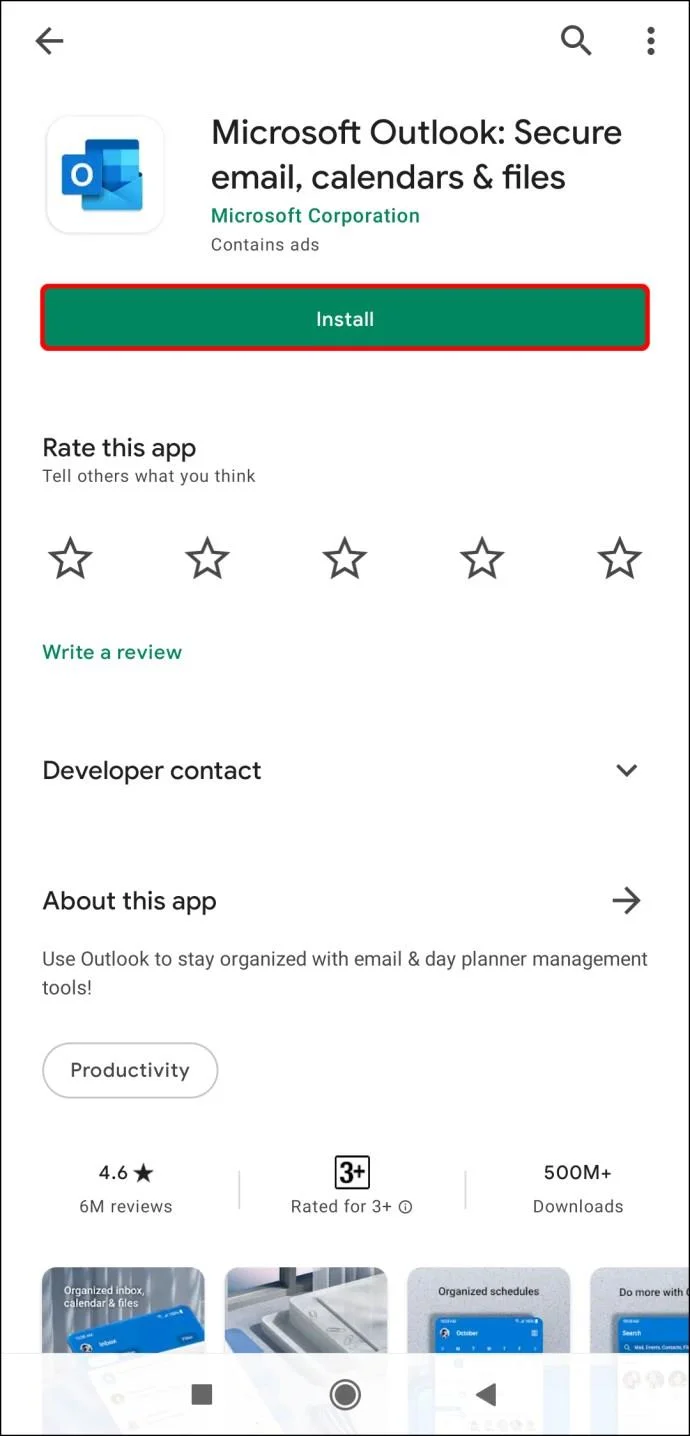Open search in the Play Store
The image size is (690, 1436).
click(x=575, y=41)
